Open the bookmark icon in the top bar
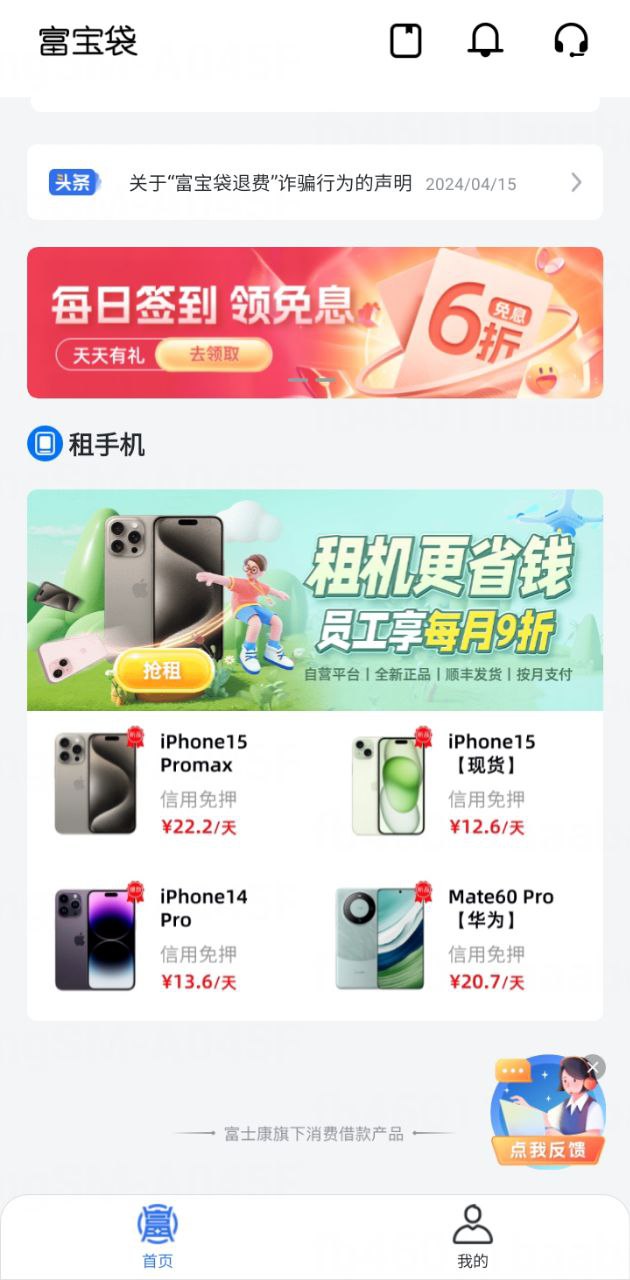 [x=405, y=41]
